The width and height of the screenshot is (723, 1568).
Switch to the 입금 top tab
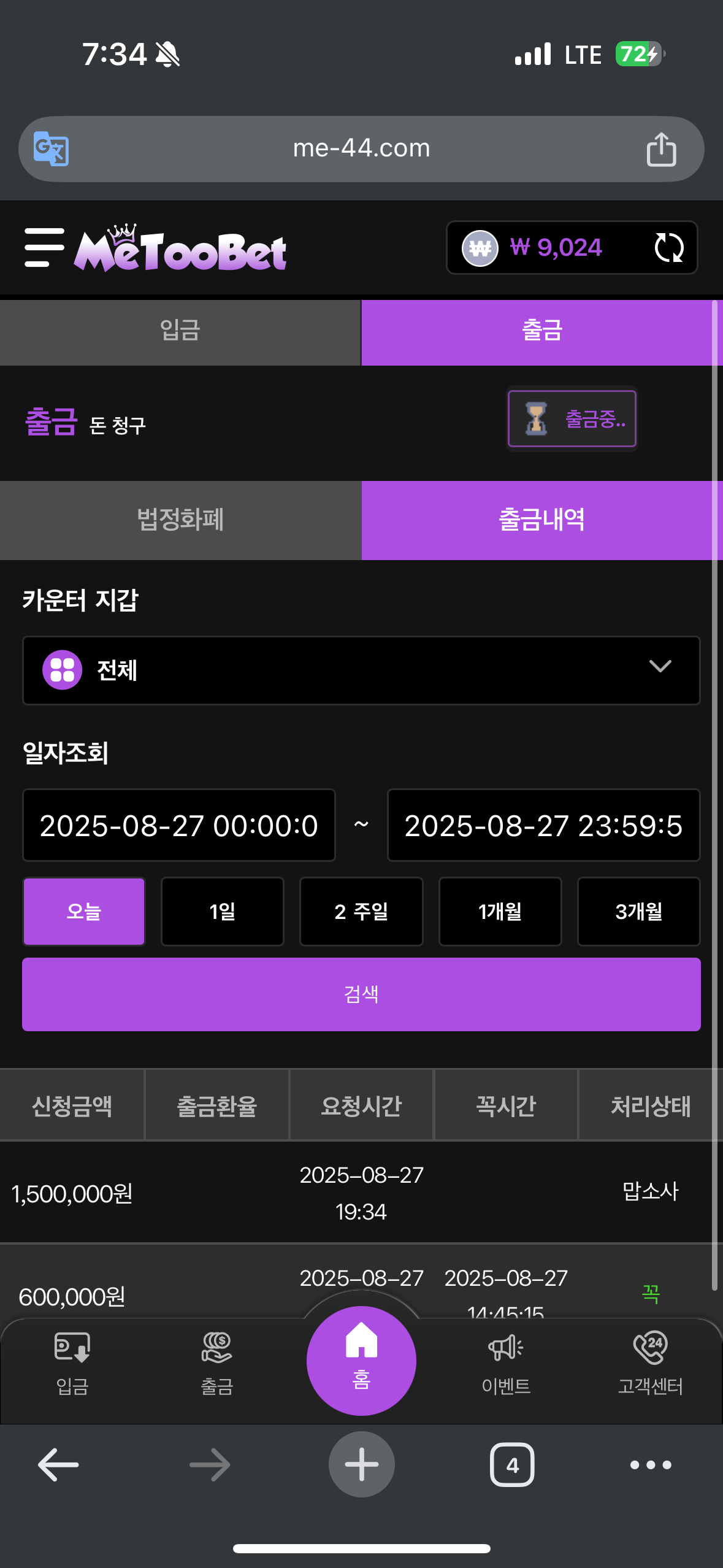[180, 331]
